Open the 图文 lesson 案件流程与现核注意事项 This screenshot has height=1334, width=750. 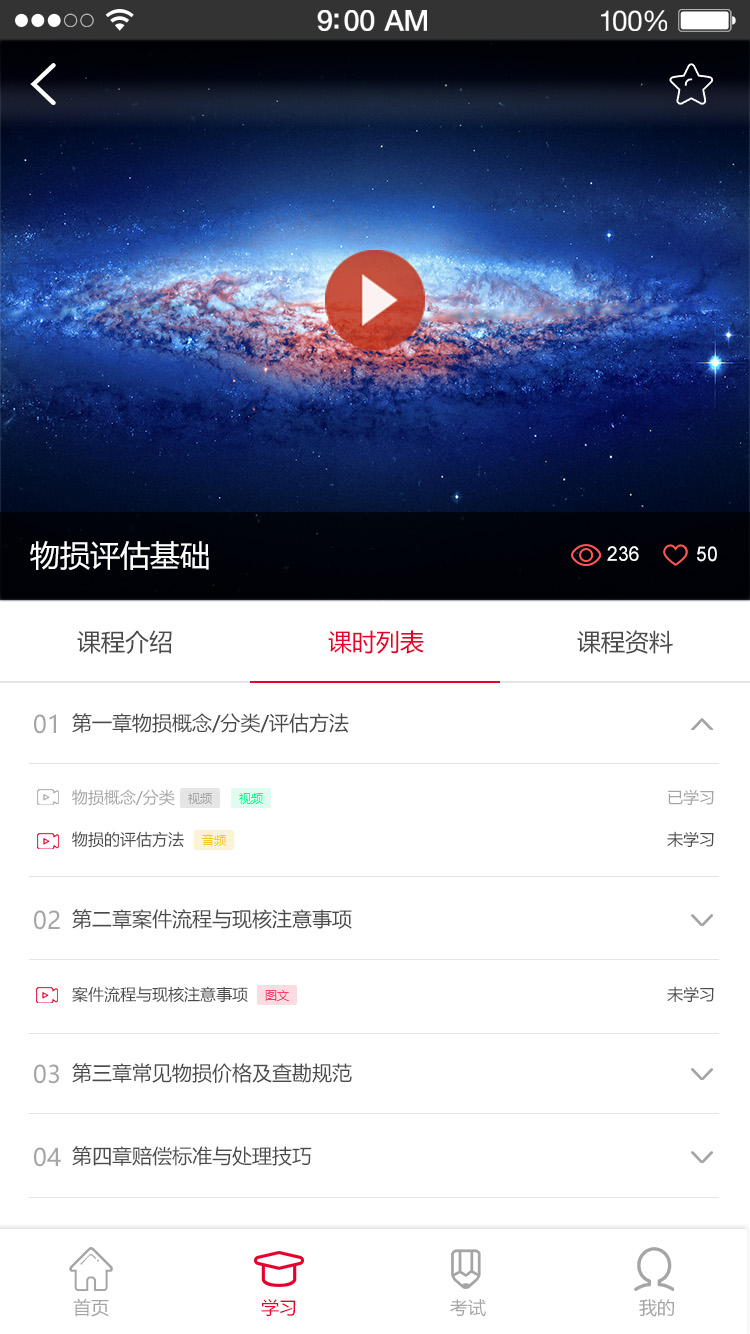[160, 995]
